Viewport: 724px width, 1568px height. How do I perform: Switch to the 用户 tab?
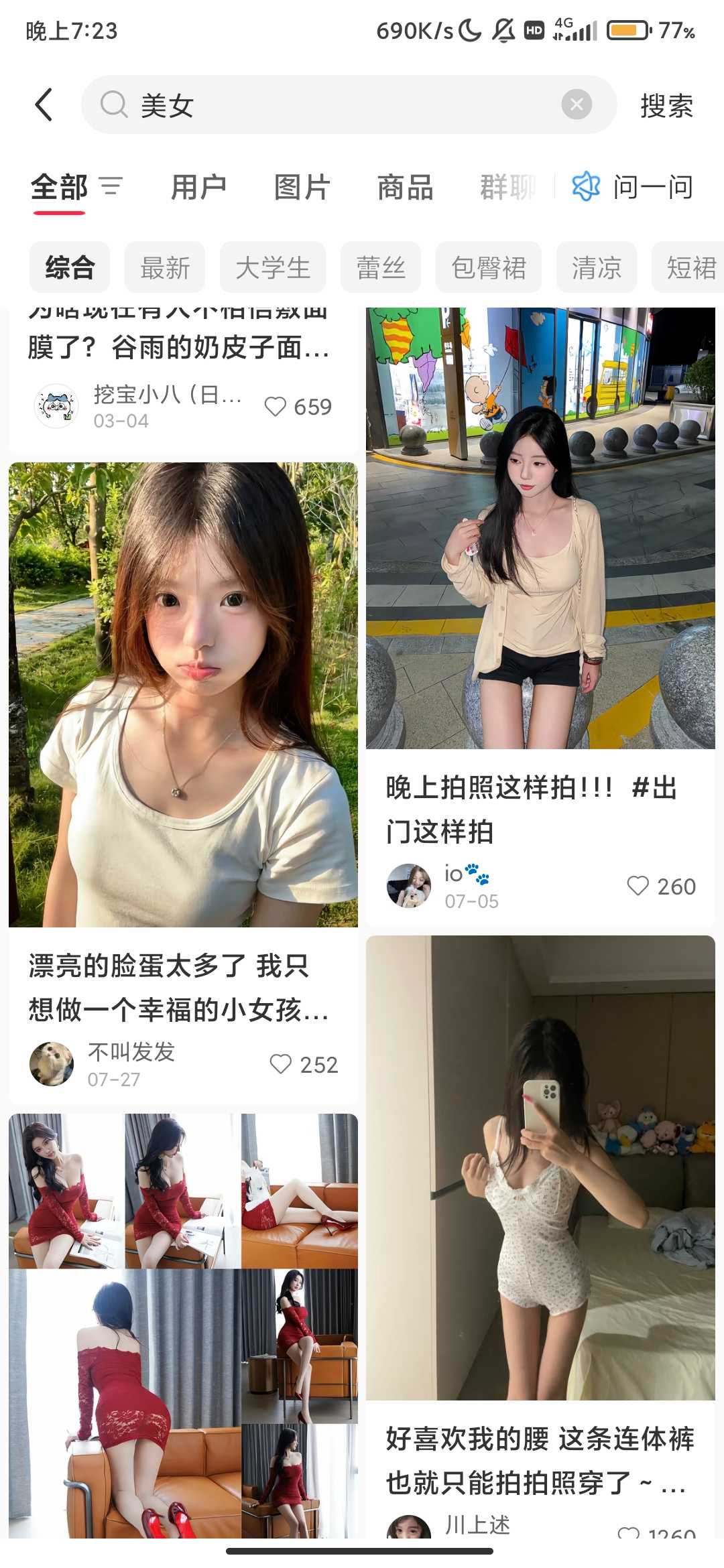coord(198,187)
